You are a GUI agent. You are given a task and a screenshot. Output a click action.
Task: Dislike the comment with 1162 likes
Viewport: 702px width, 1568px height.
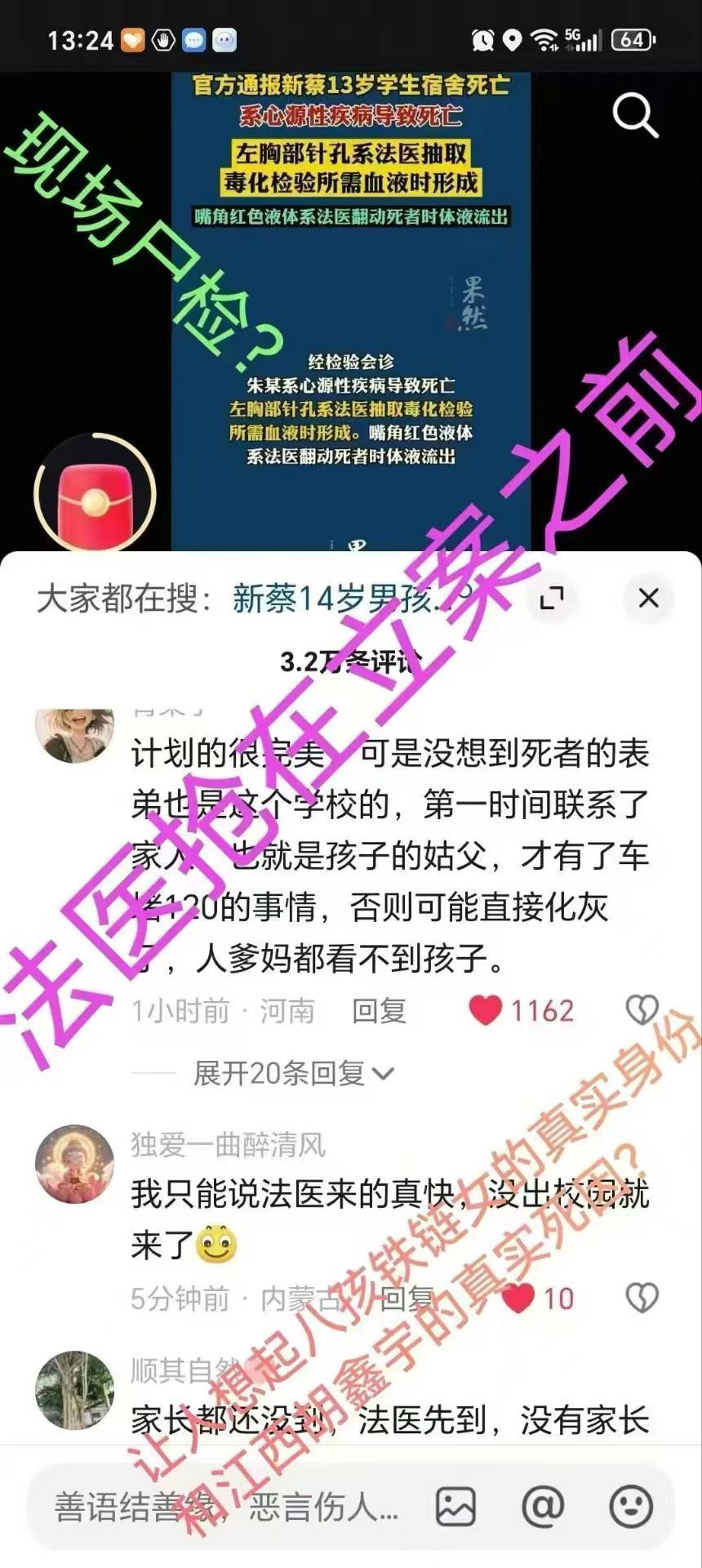click(642, 1011)
